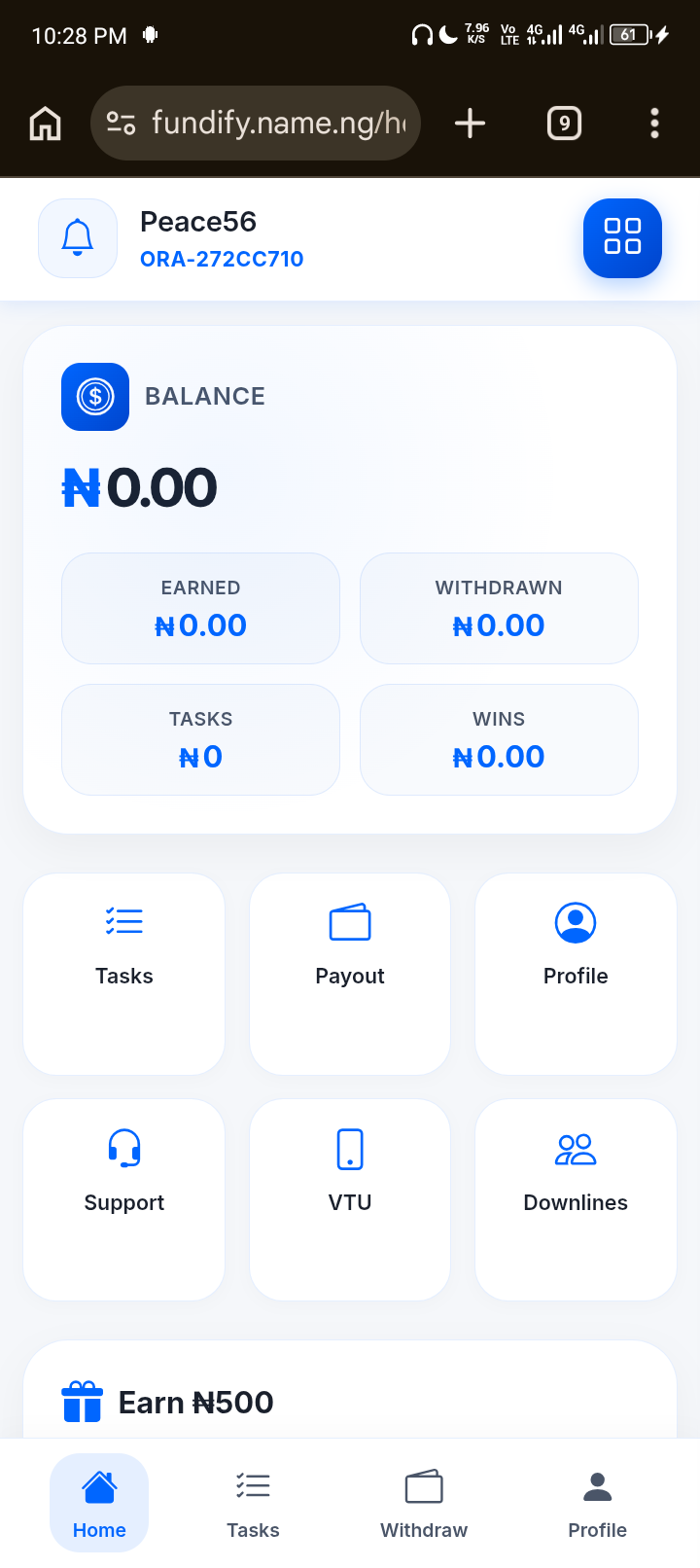View the Downlines card
Image resolution: width=700 pixels, height=1568 pixels.
[x=576, y=1199]
